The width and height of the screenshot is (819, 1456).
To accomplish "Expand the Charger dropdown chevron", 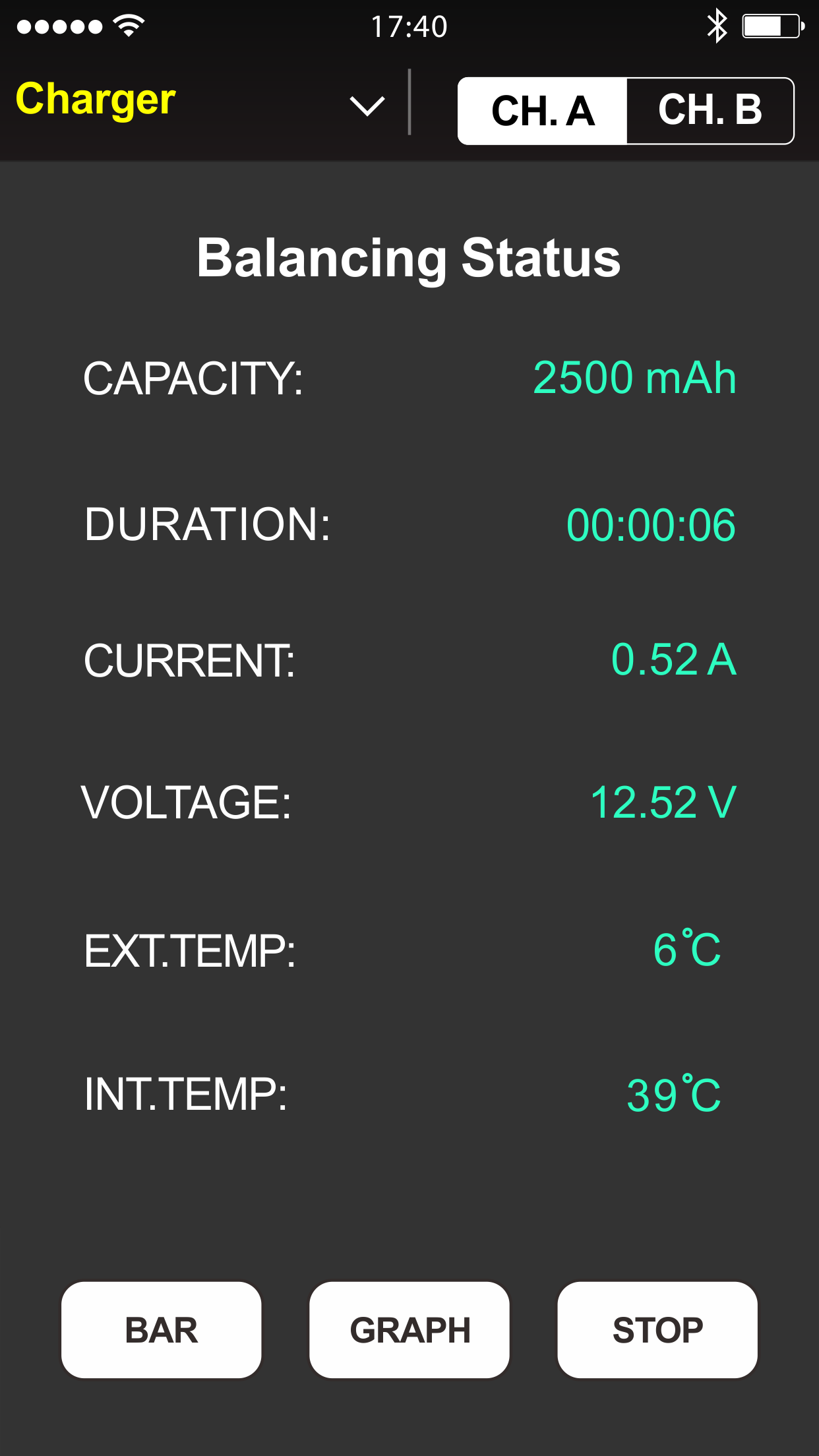I will pos(367,106).
